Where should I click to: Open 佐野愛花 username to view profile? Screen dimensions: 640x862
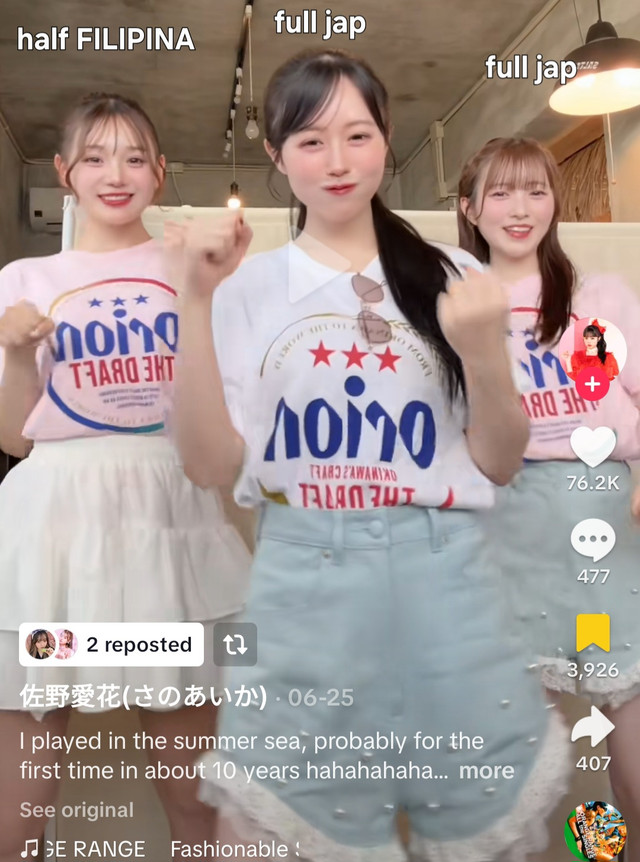tap(143, 697)
